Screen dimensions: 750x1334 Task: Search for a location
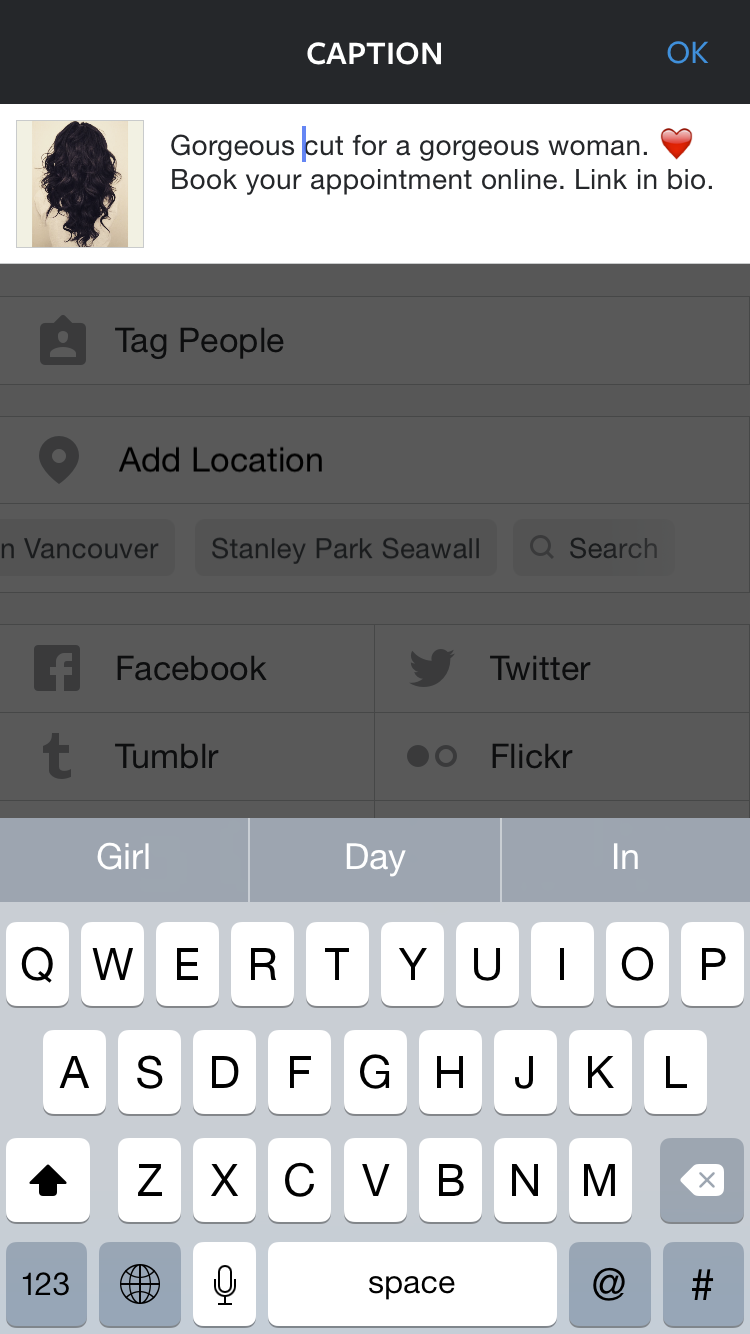tap(594, 548)
